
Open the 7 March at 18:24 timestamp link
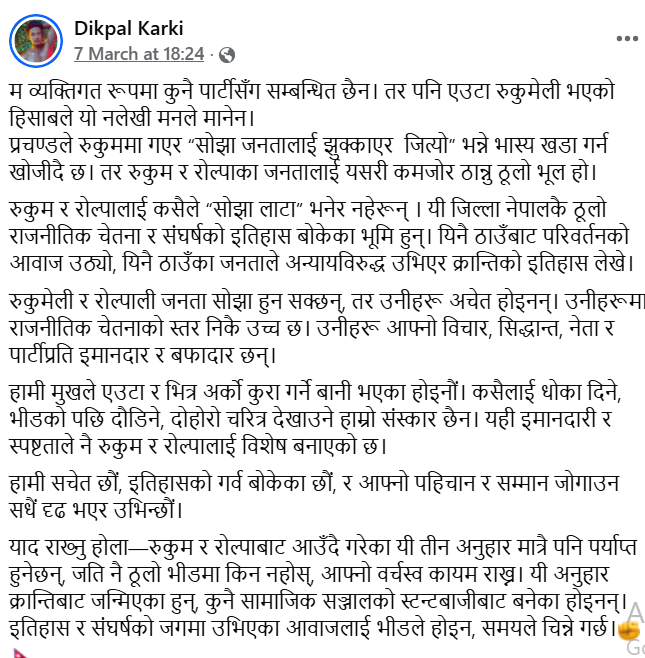[x=139, y=53]
